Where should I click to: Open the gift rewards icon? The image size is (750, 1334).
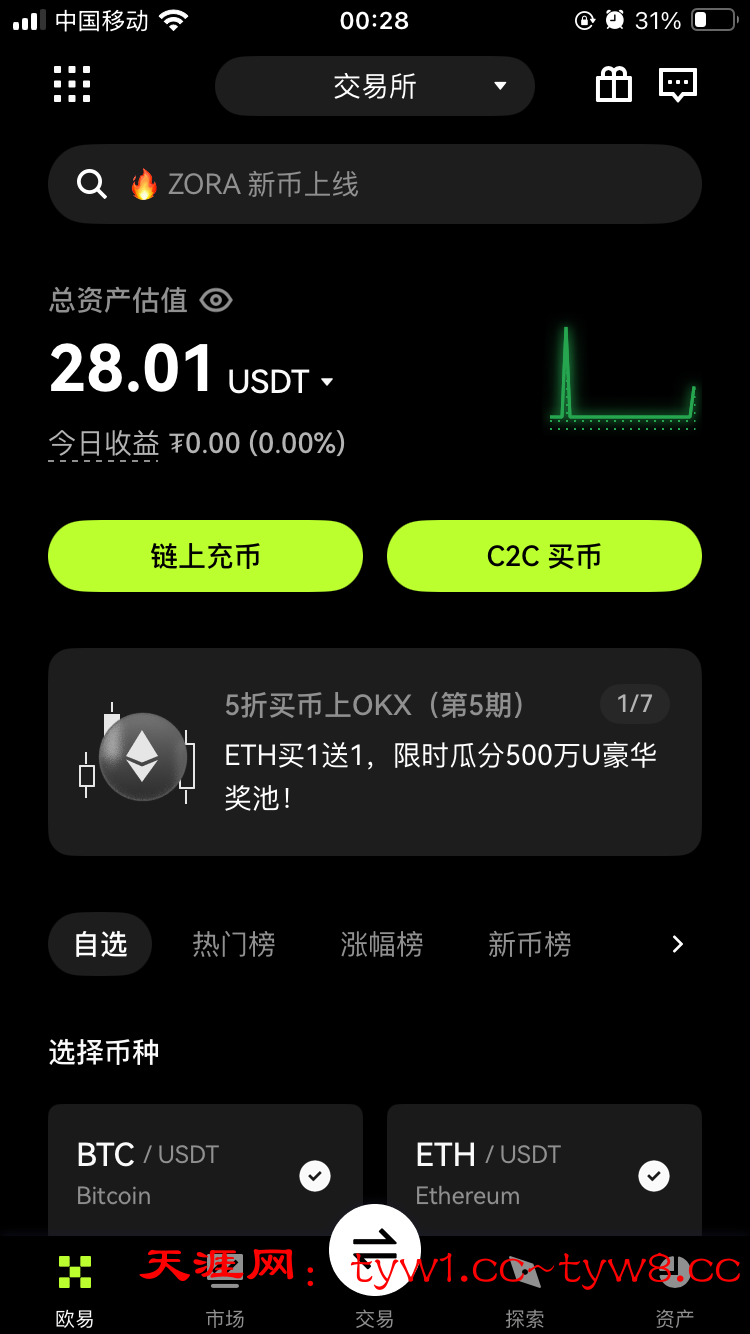tap(614, 85)
